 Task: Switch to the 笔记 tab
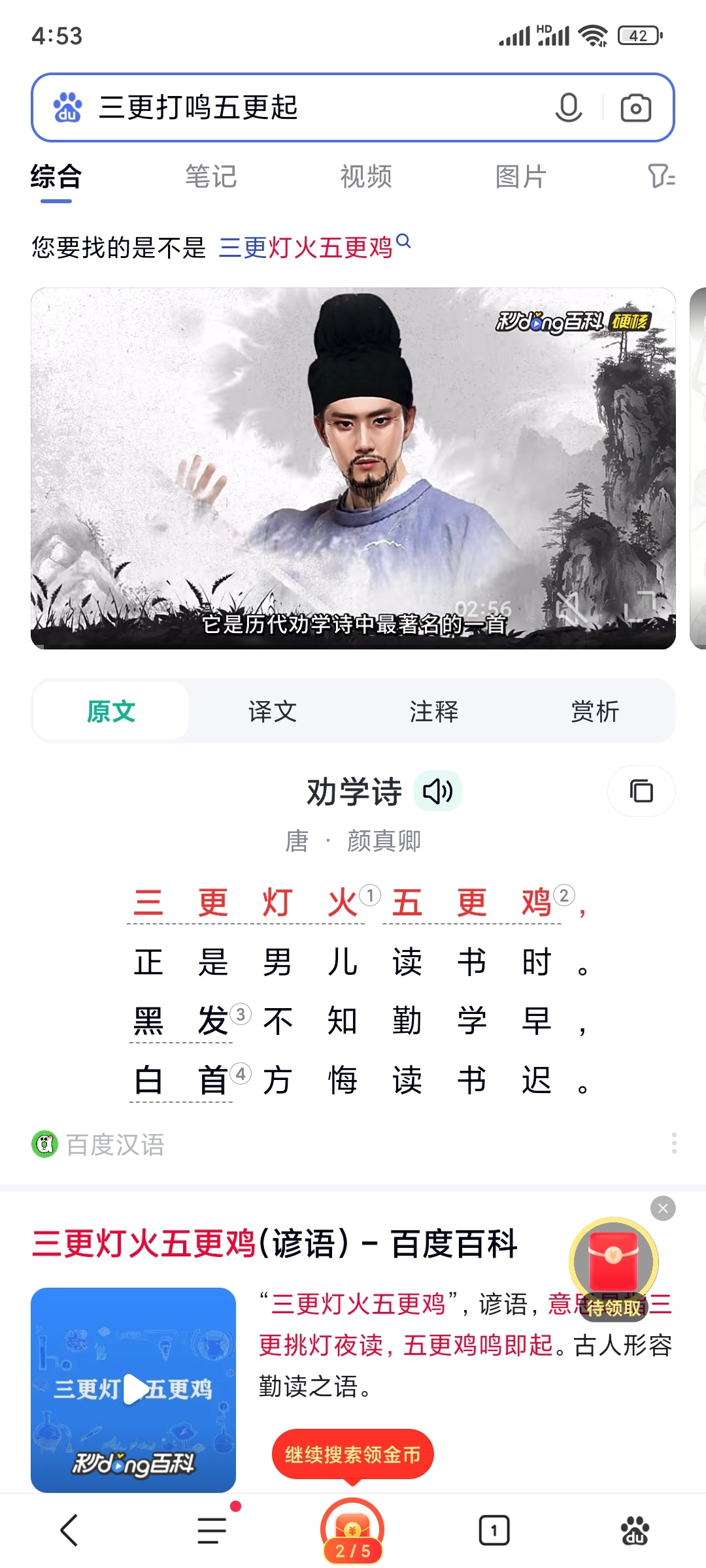coord(210,177)
